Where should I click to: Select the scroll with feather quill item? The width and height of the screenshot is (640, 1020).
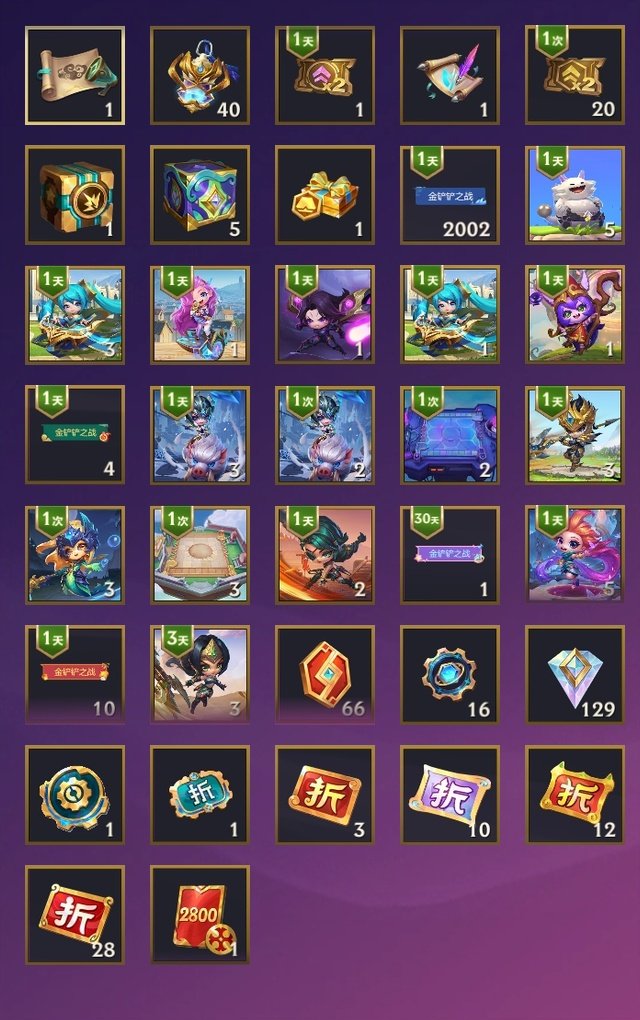450,75
